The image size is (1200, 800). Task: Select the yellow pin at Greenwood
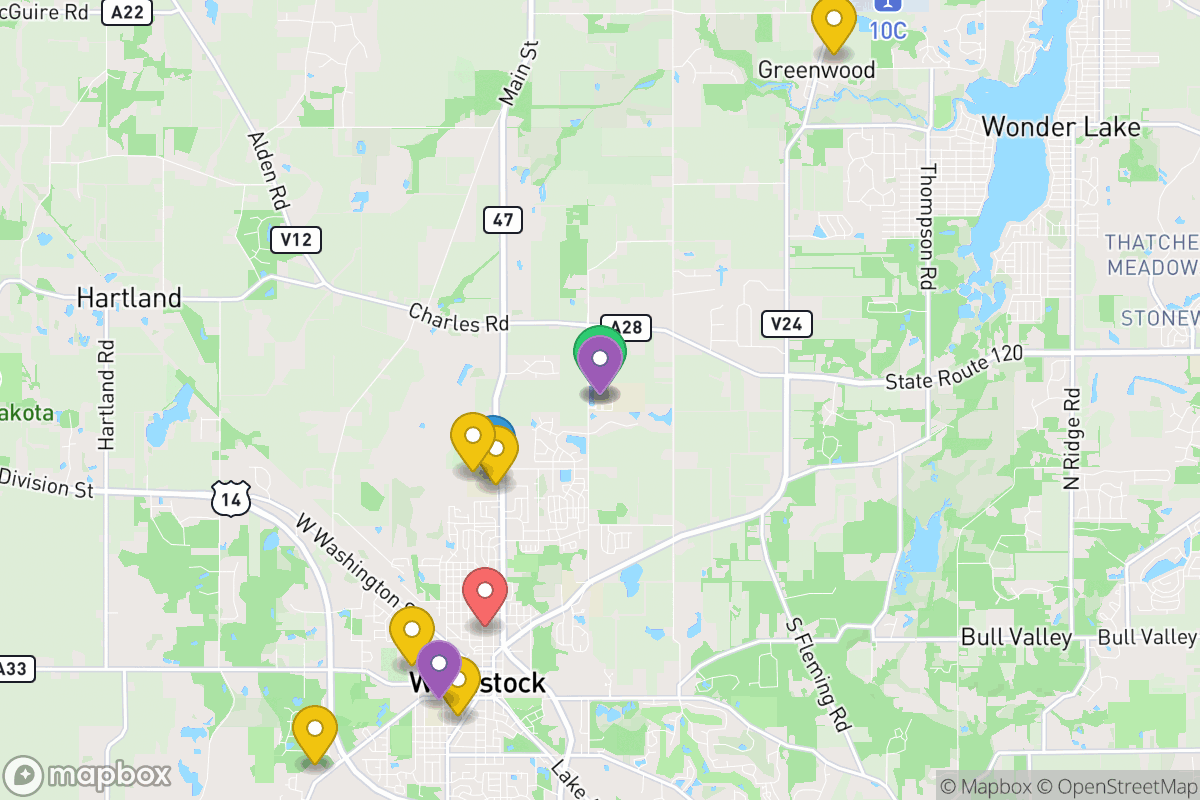pyautogui.click(x=833, y=22)
